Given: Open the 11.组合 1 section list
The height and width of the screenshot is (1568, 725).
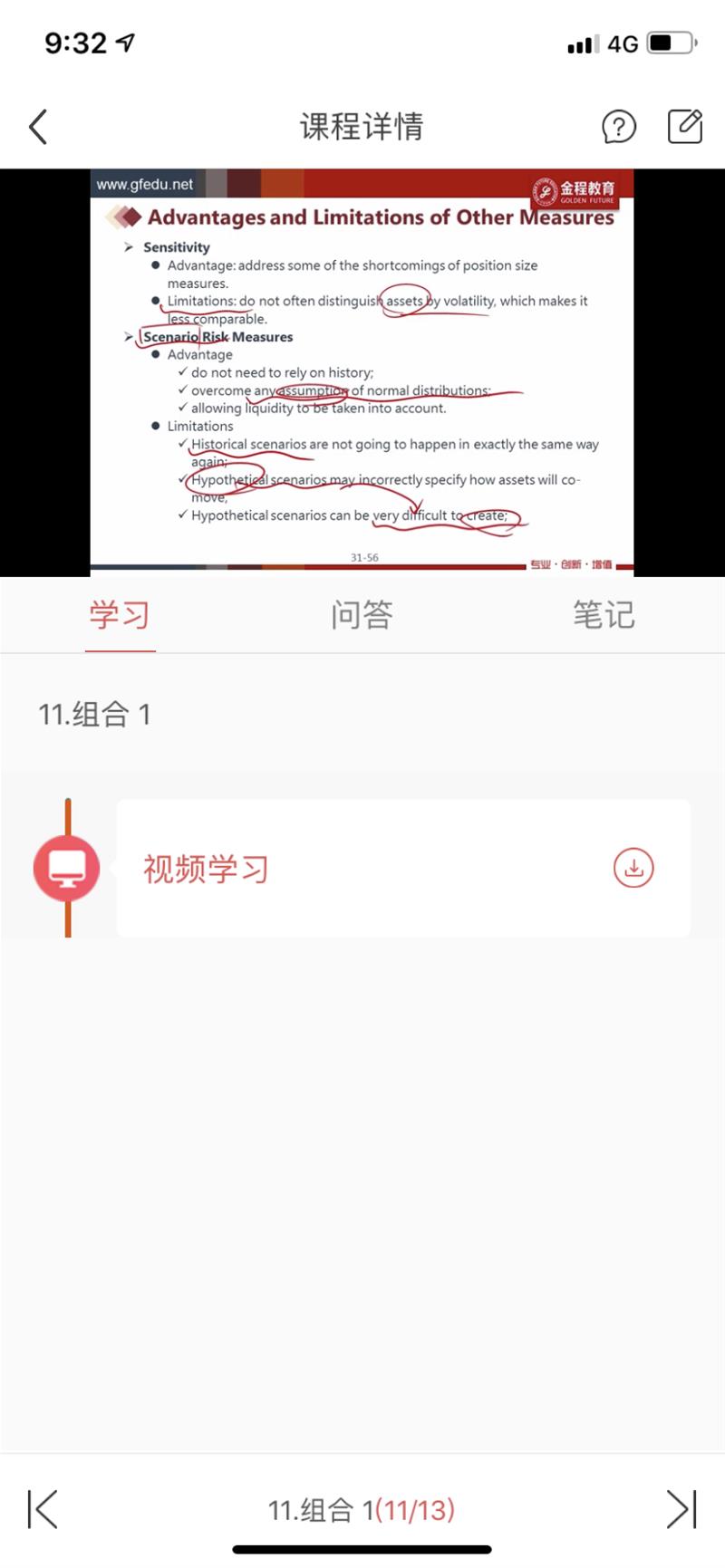Looking at the screenshot, I should 362,1510.
